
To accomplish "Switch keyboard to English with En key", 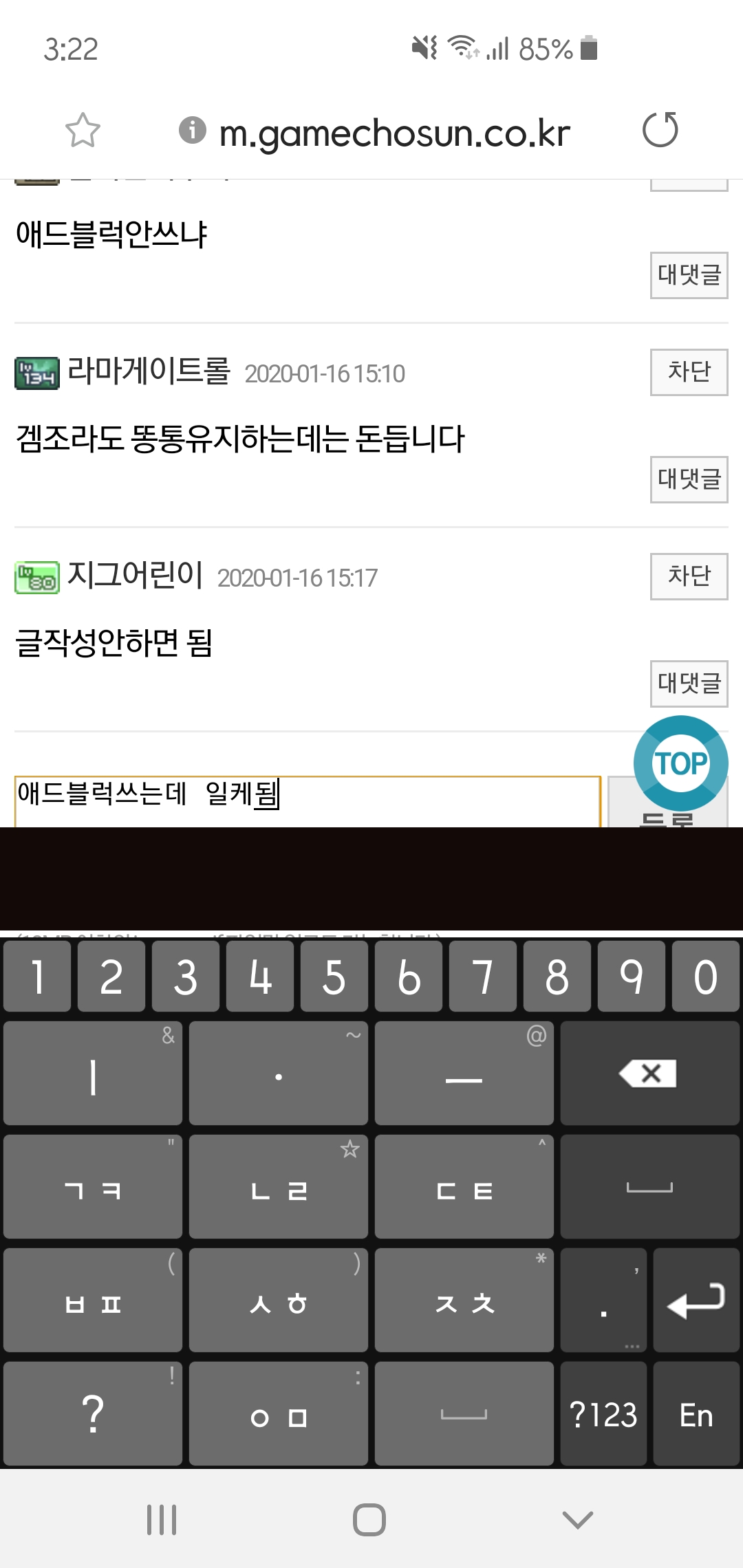I will pyautogui.click(x=696, y=1415).
